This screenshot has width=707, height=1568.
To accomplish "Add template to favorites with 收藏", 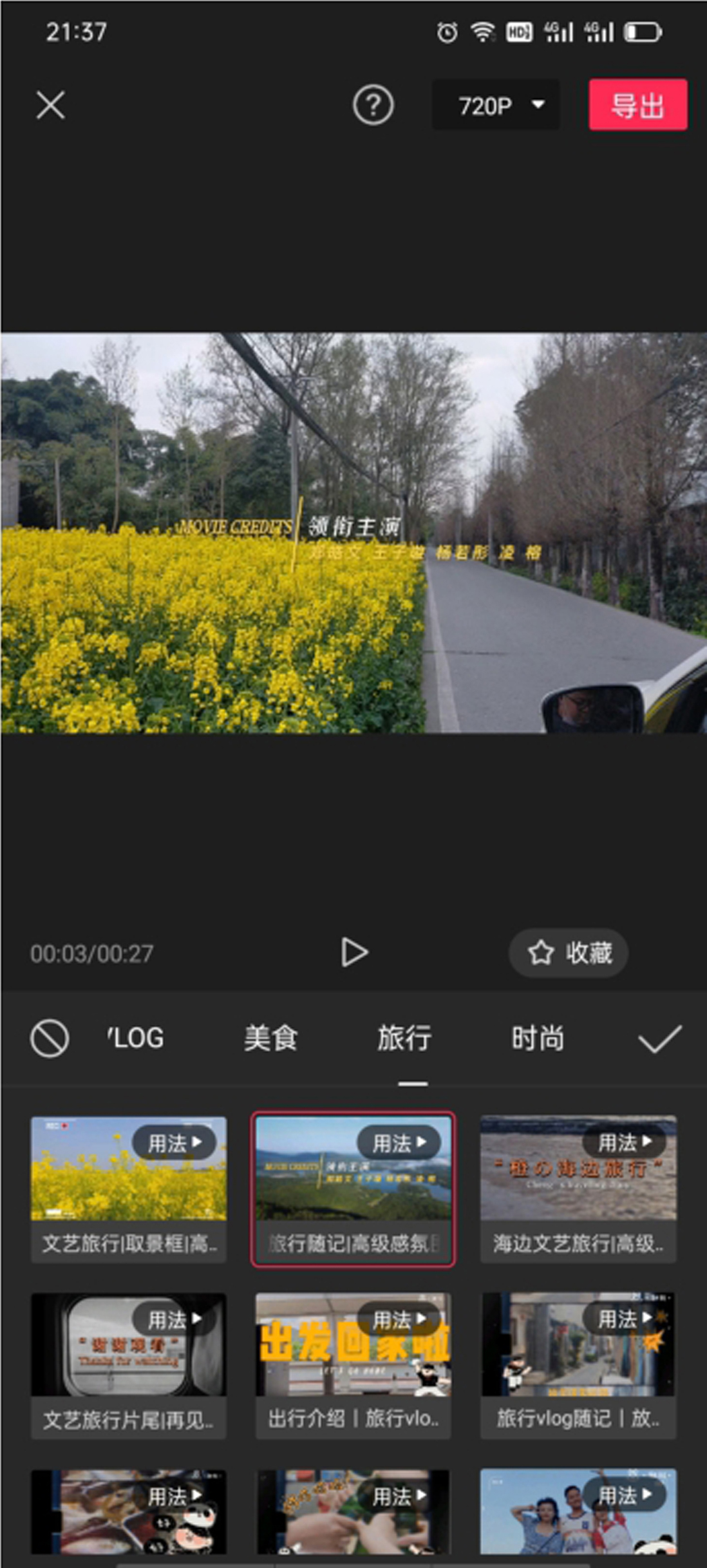I will 569,952.
